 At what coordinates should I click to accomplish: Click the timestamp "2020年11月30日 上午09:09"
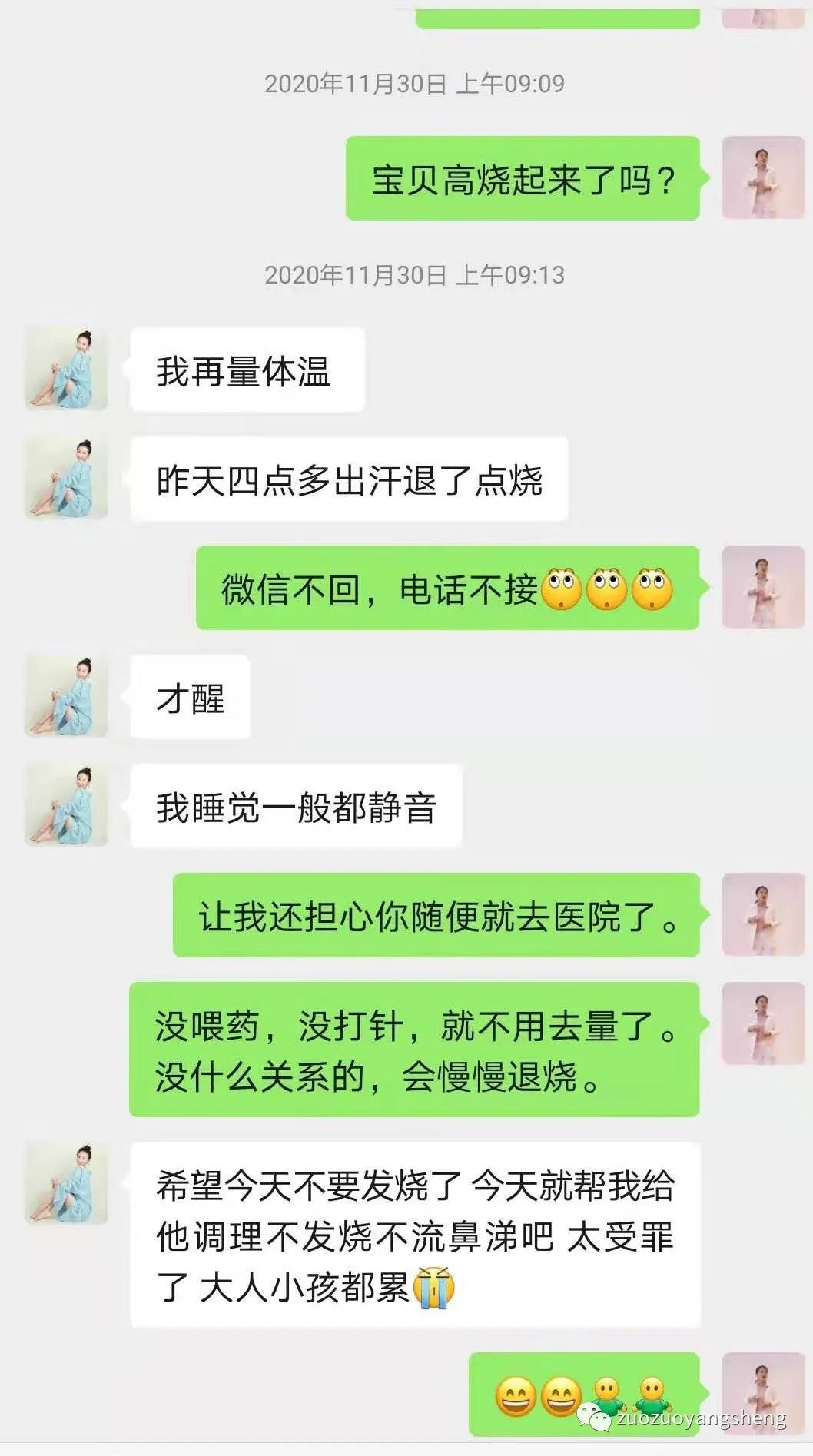413,85
